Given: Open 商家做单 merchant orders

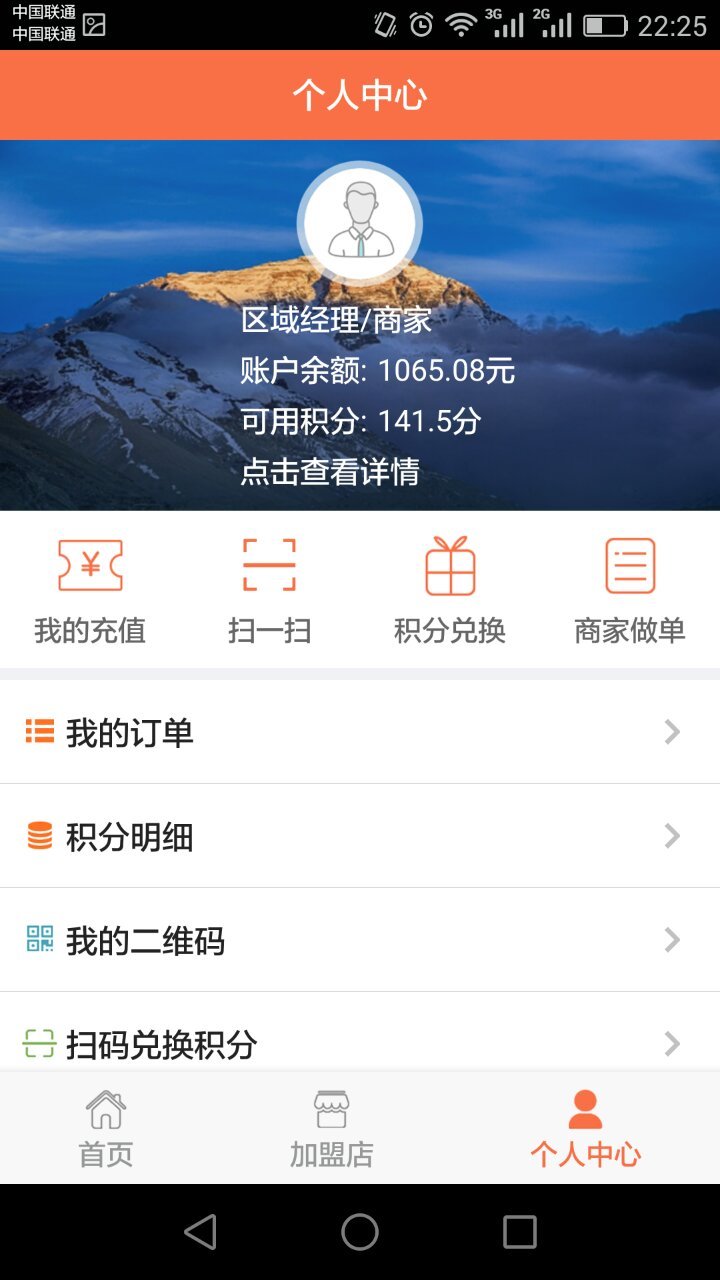Looking at the screenshot, I should point(630,590).
